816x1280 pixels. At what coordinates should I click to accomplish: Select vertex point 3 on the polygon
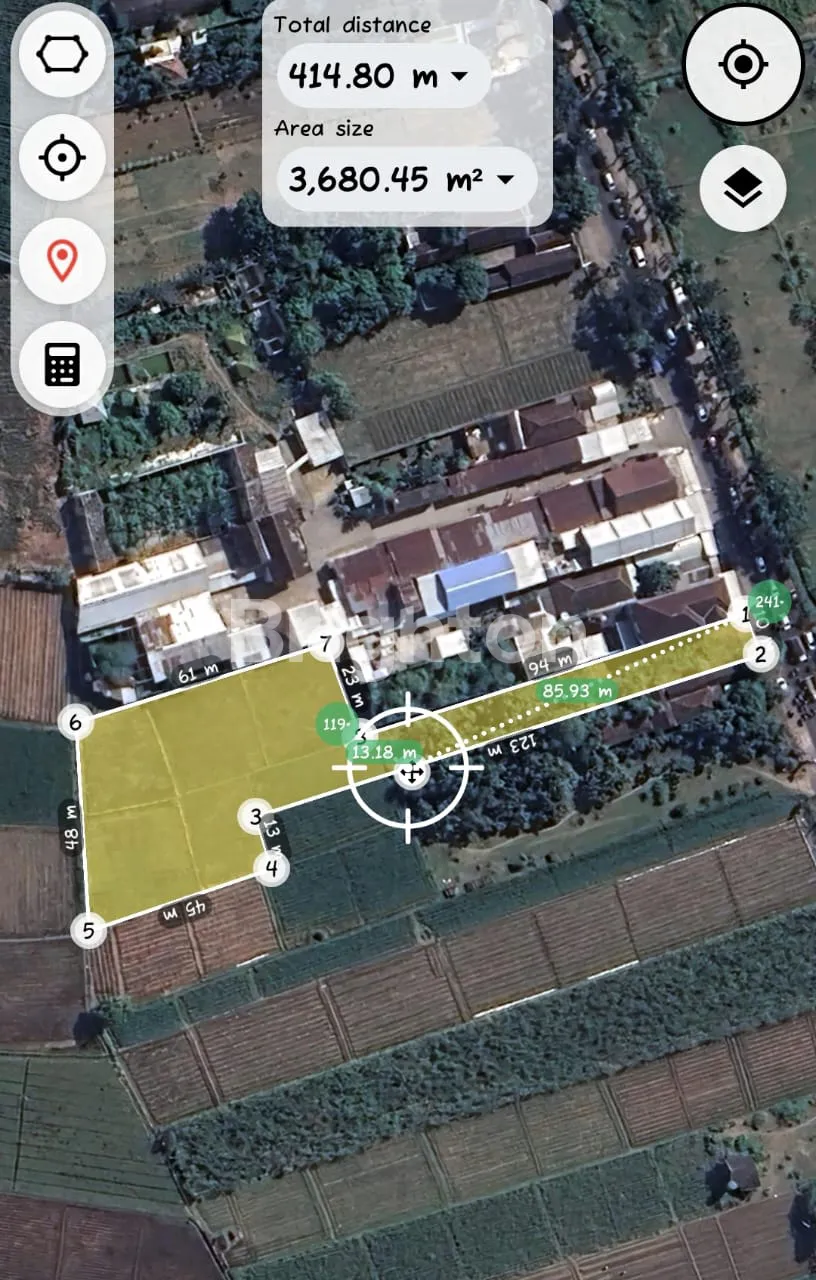[256, 816]
